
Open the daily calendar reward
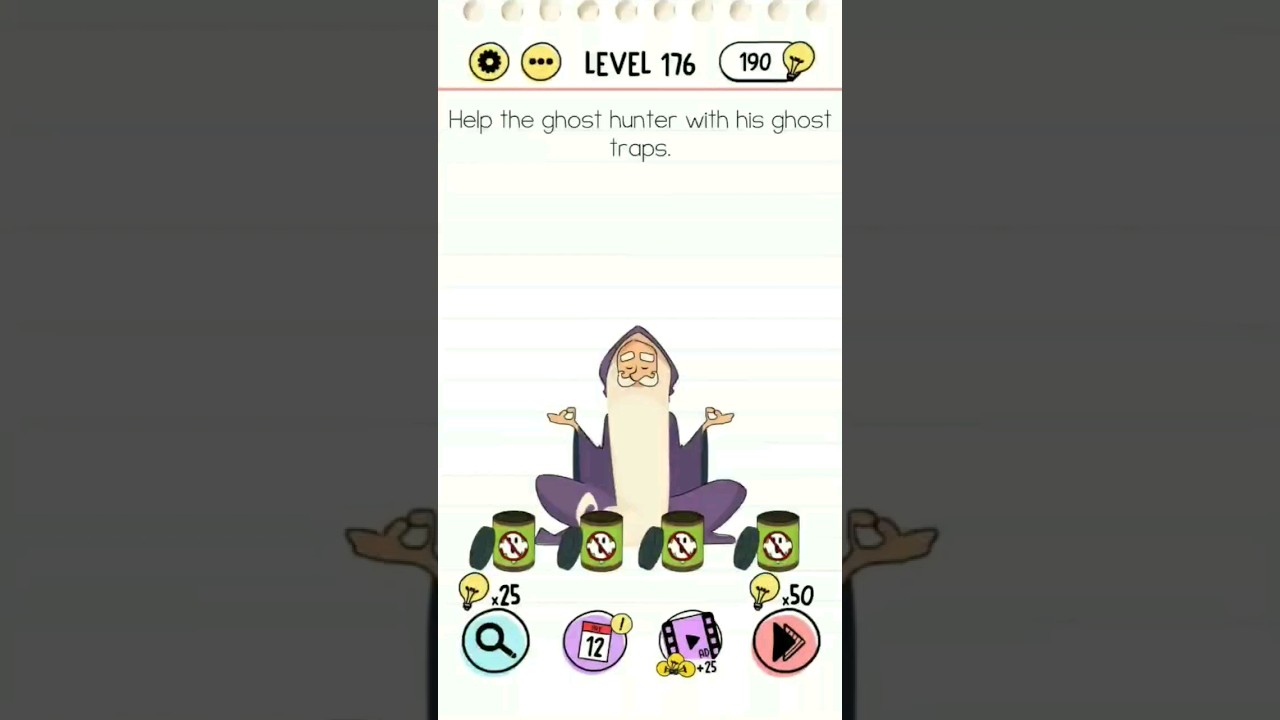[x=596, y=641]
